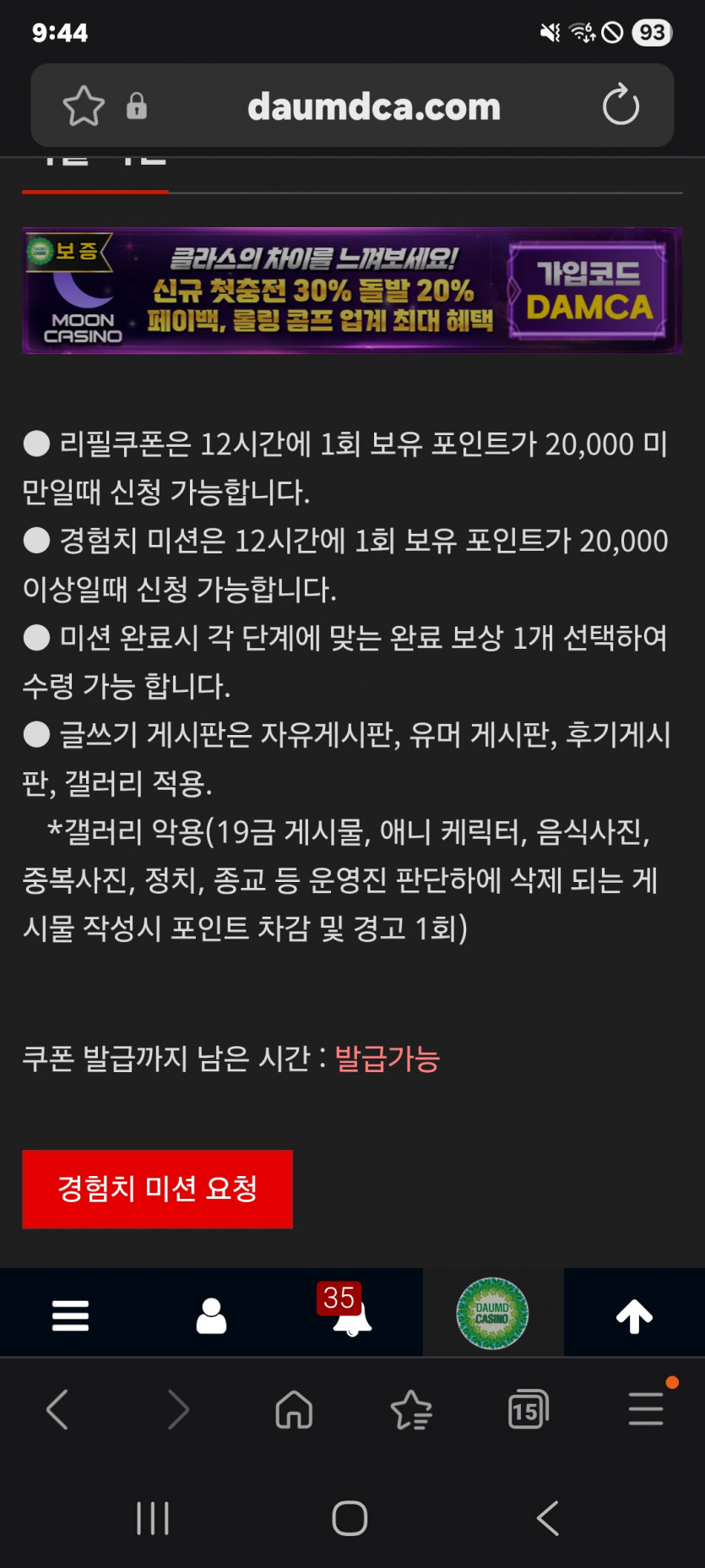Go back using the browser back arrow
Screen dimensions: 705x1568
pyautogui.click(x=57, y=1409)
